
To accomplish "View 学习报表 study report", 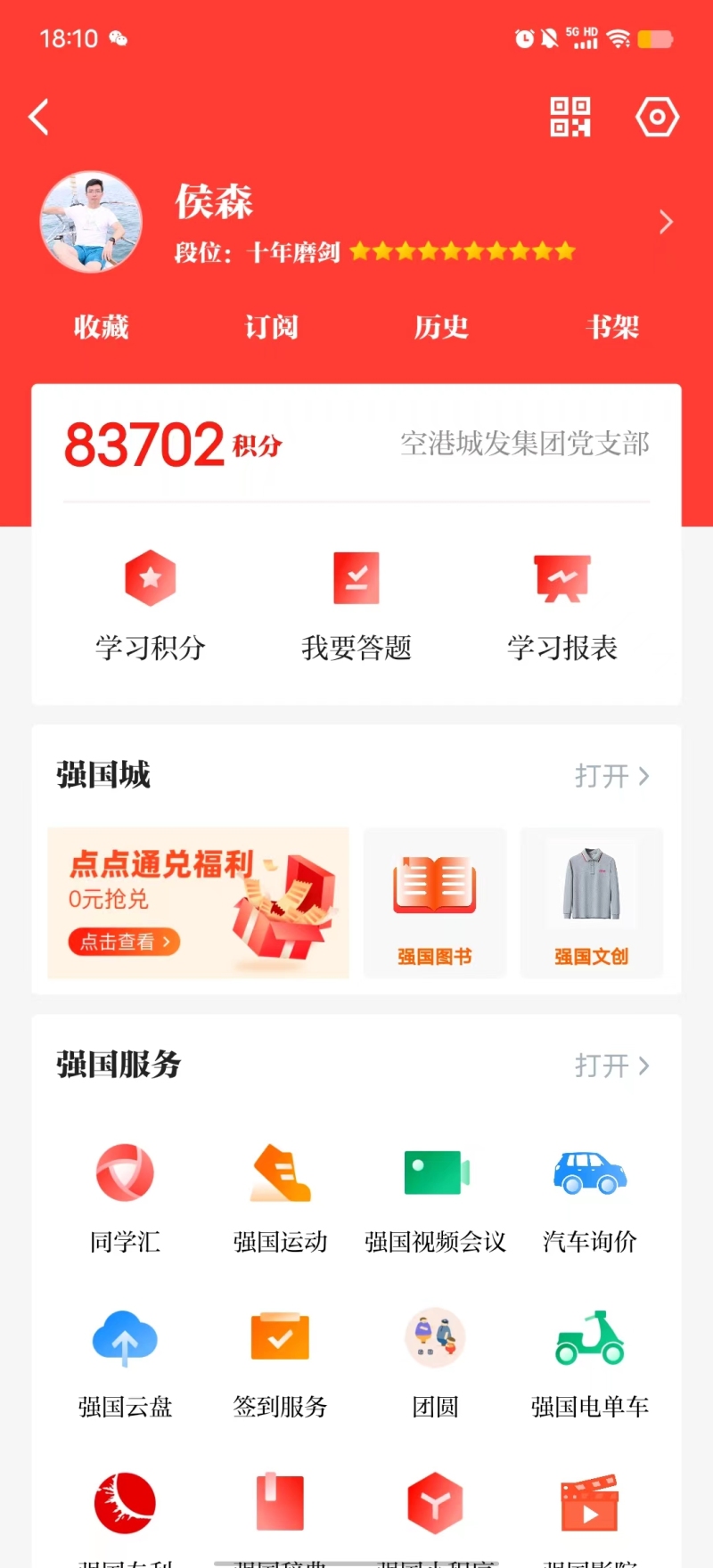I will (562, 606).
